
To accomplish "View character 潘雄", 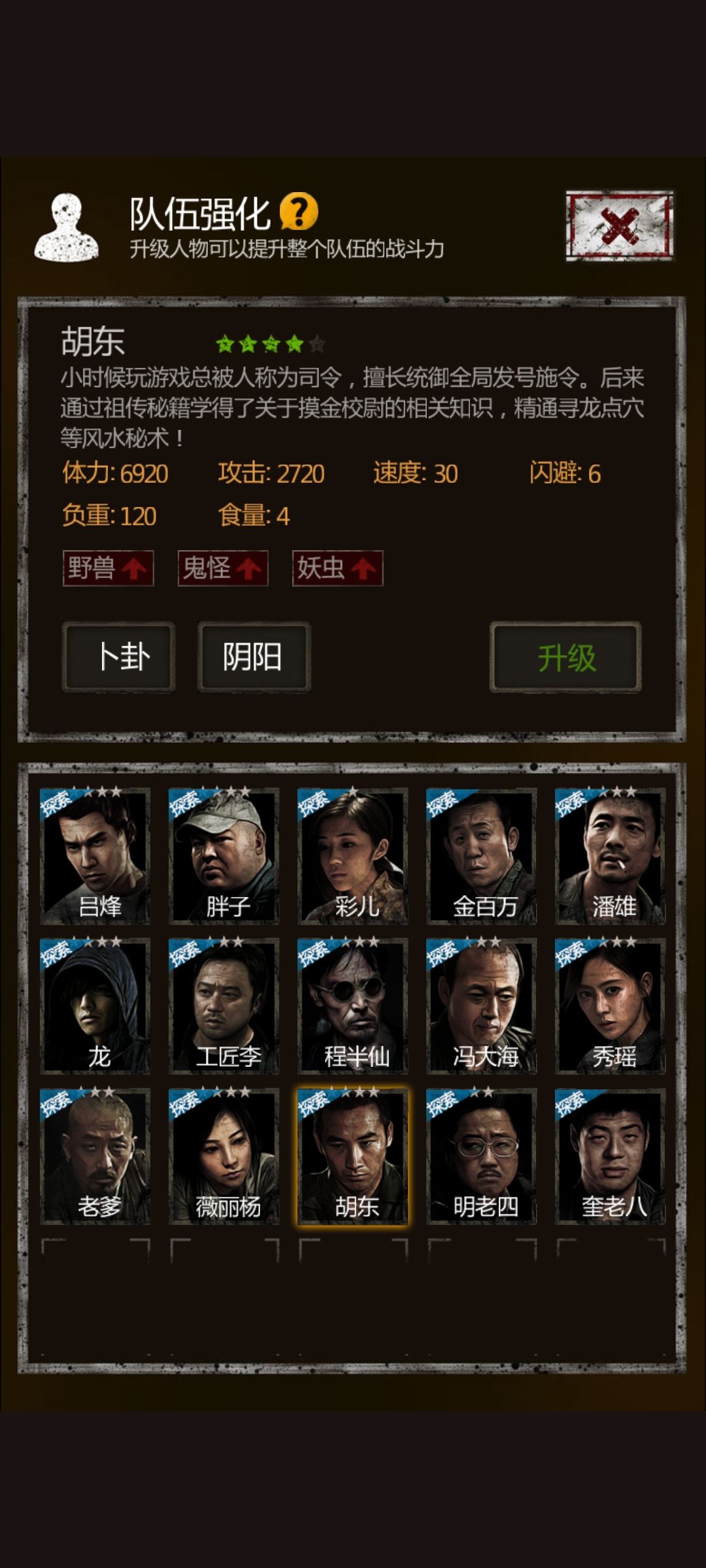I will 611,856.
